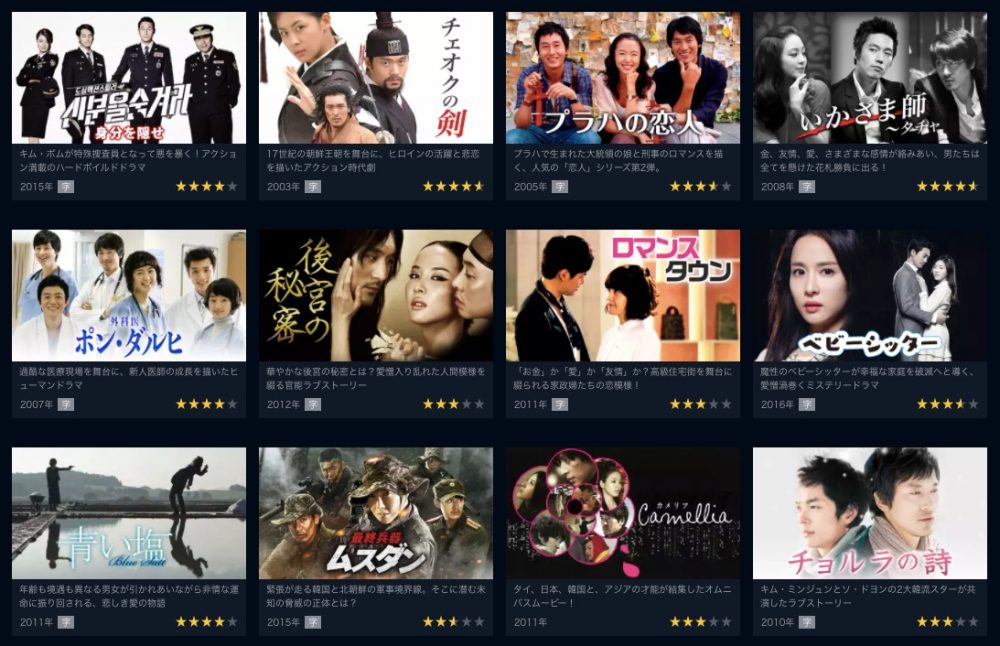Open the 身分を隠せ drama card
The height and width of the screenshot is (646, 1000).
tap(128, 78)
